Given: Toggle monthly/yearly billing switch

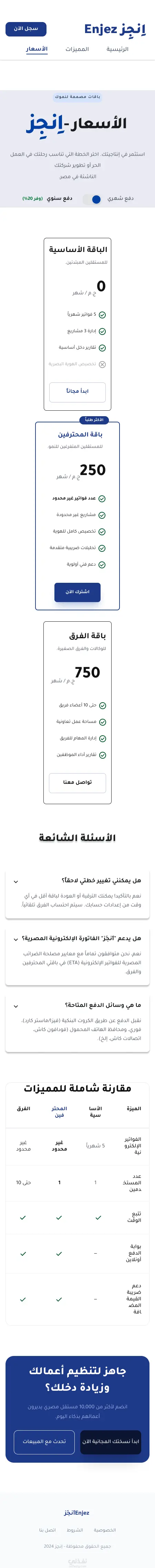Looking at the screenshot, I should click(x=92, y=198).
